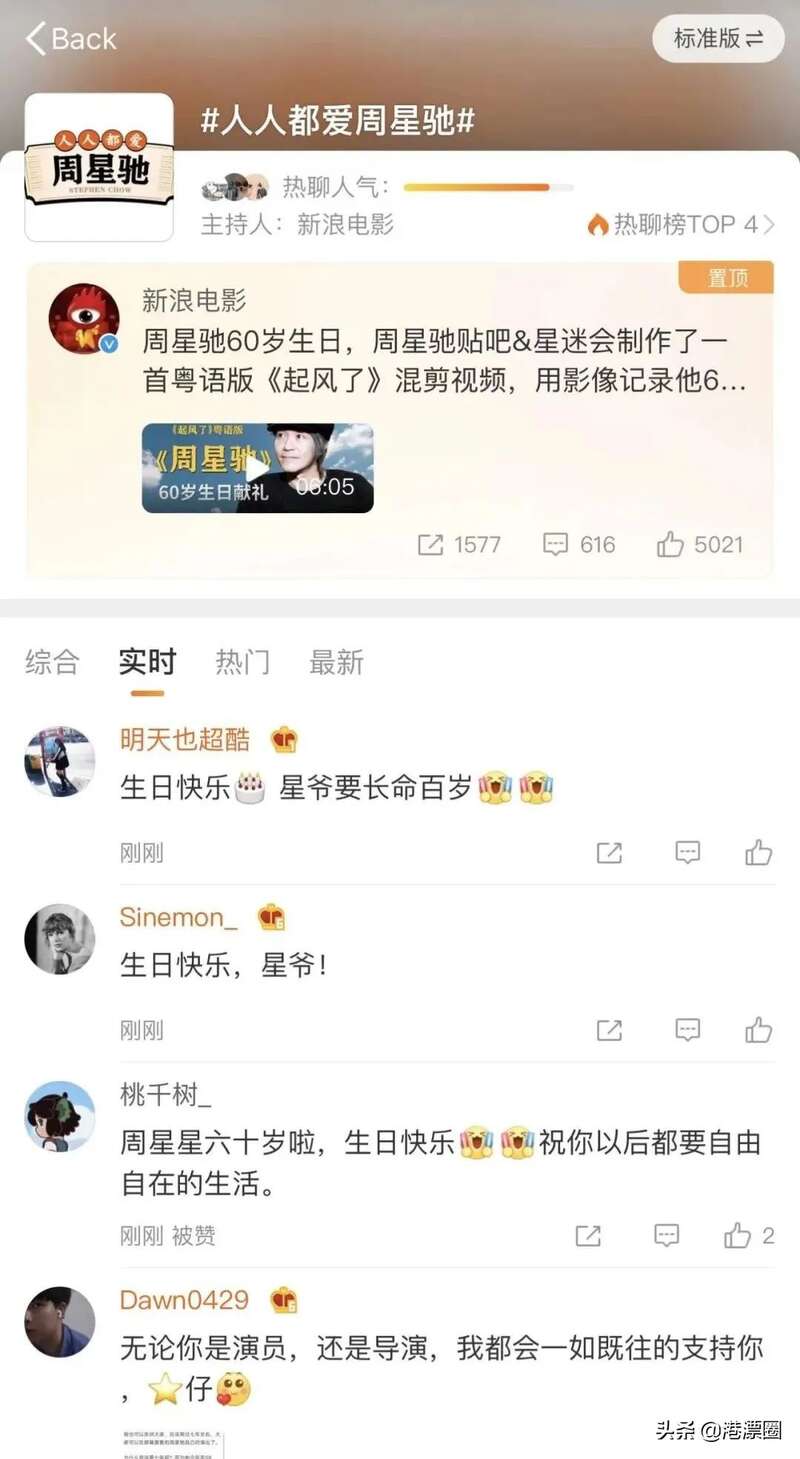Share the pinned 新浪电影 post

(x=459, y=545)
